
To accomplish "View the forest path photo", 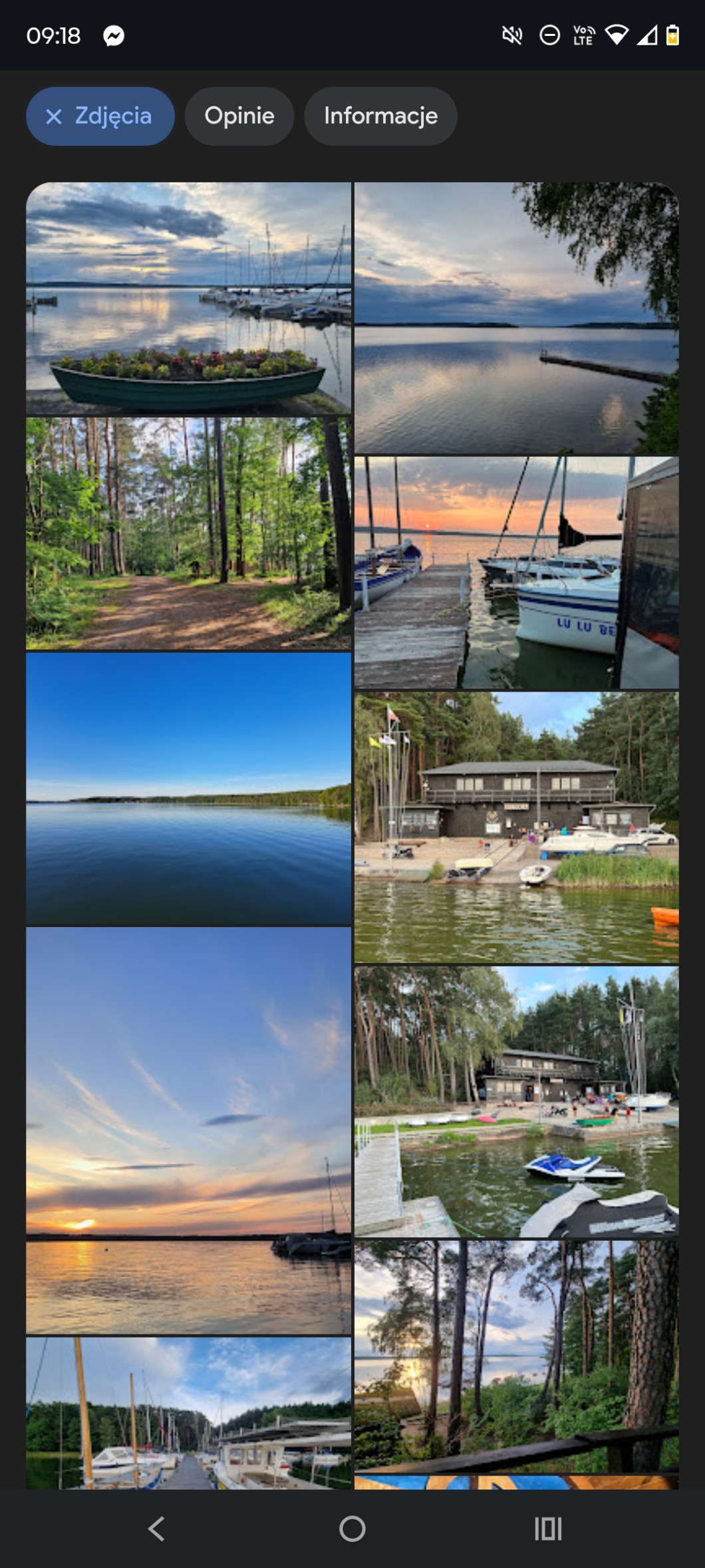I will point(188,533).
